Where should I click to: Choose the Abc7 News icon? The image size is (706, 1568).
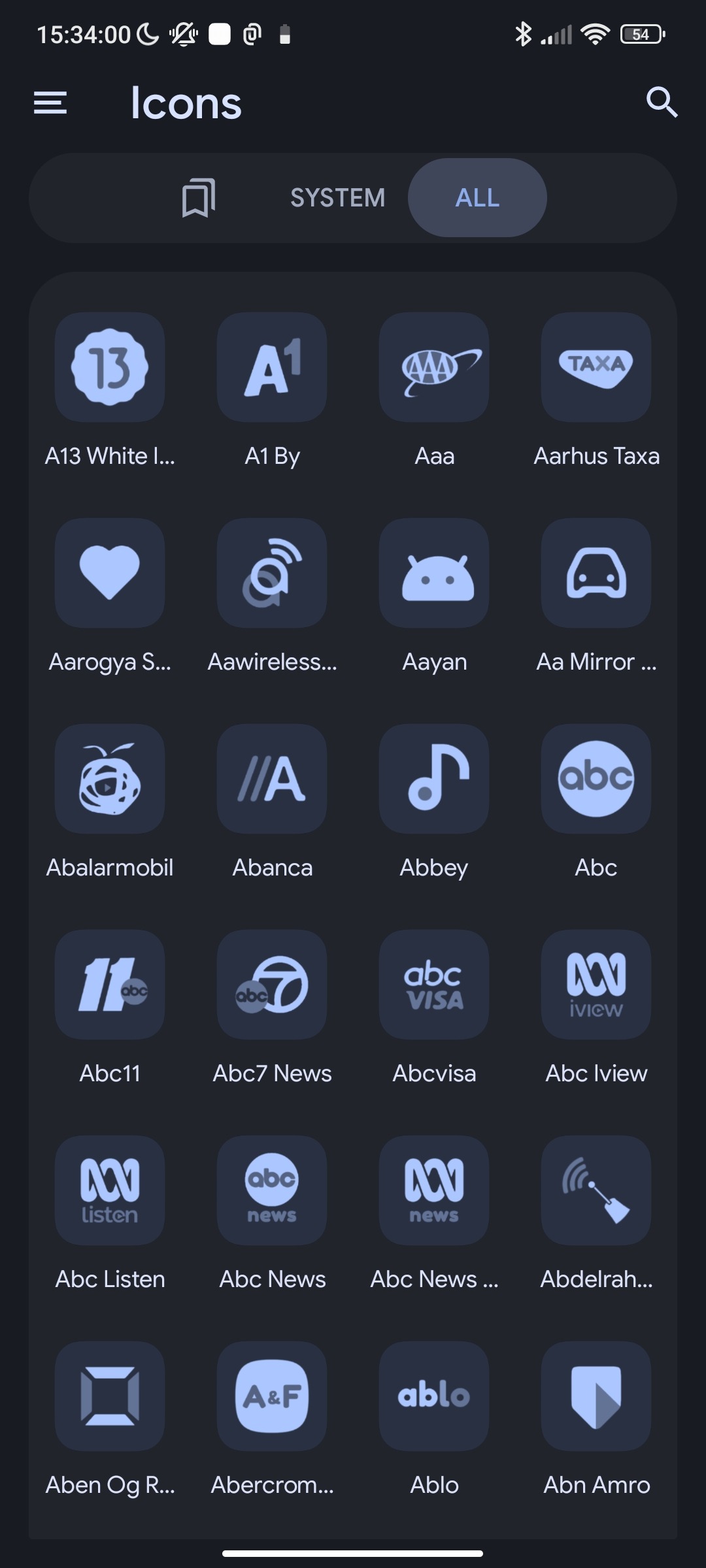coord(272,985)
